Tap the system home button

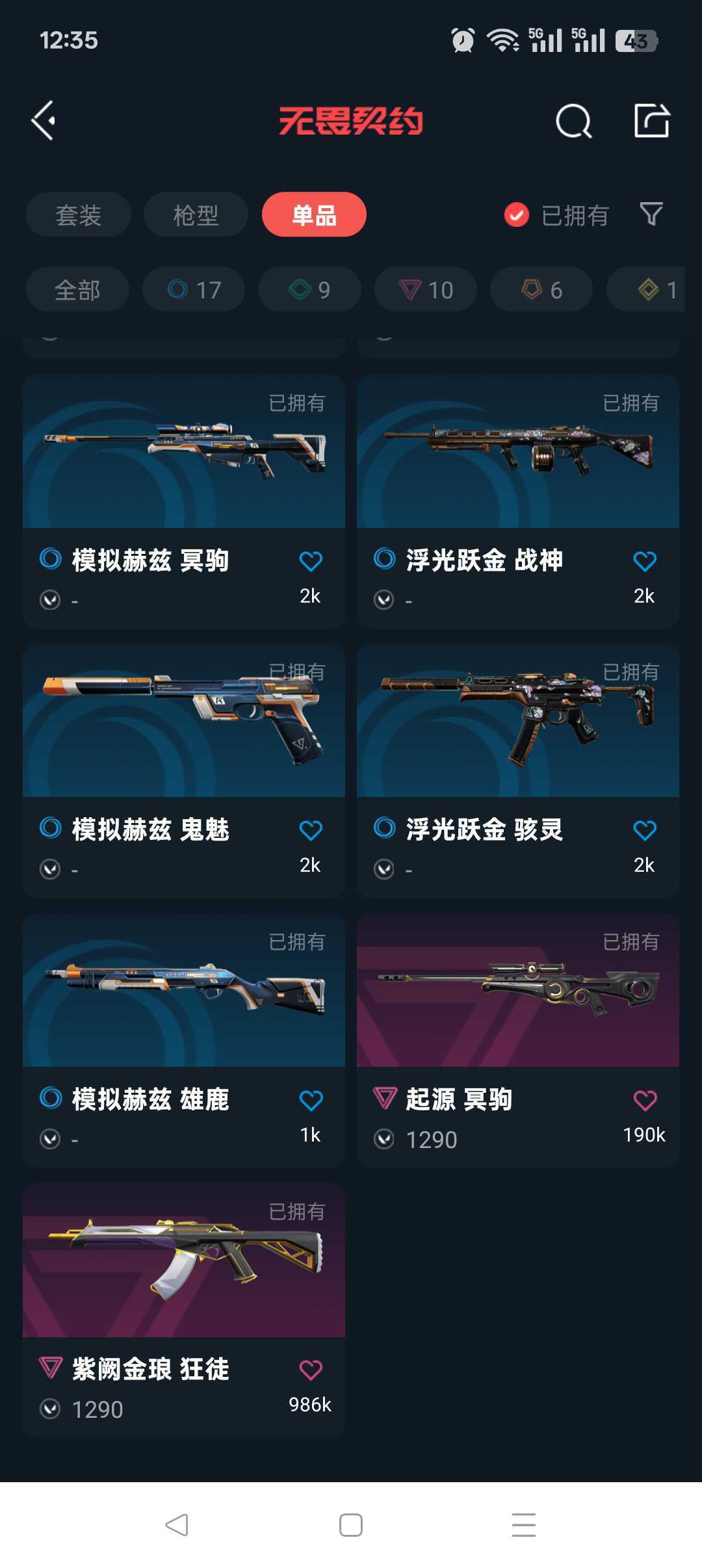[351, 1525]
